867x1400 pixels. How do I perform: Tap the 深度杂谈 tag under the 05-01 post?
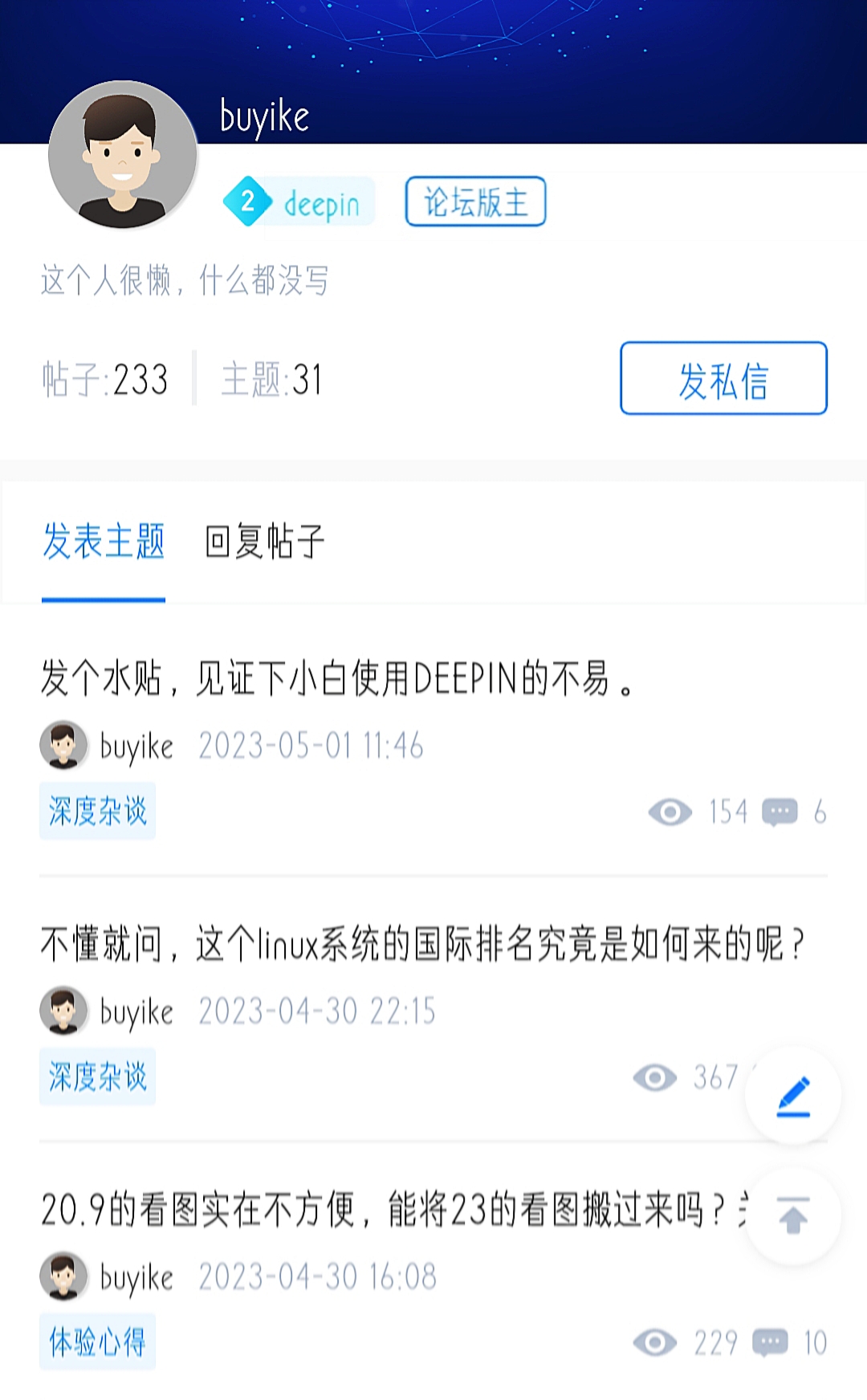pyautogui.click(x=97, y=812)
